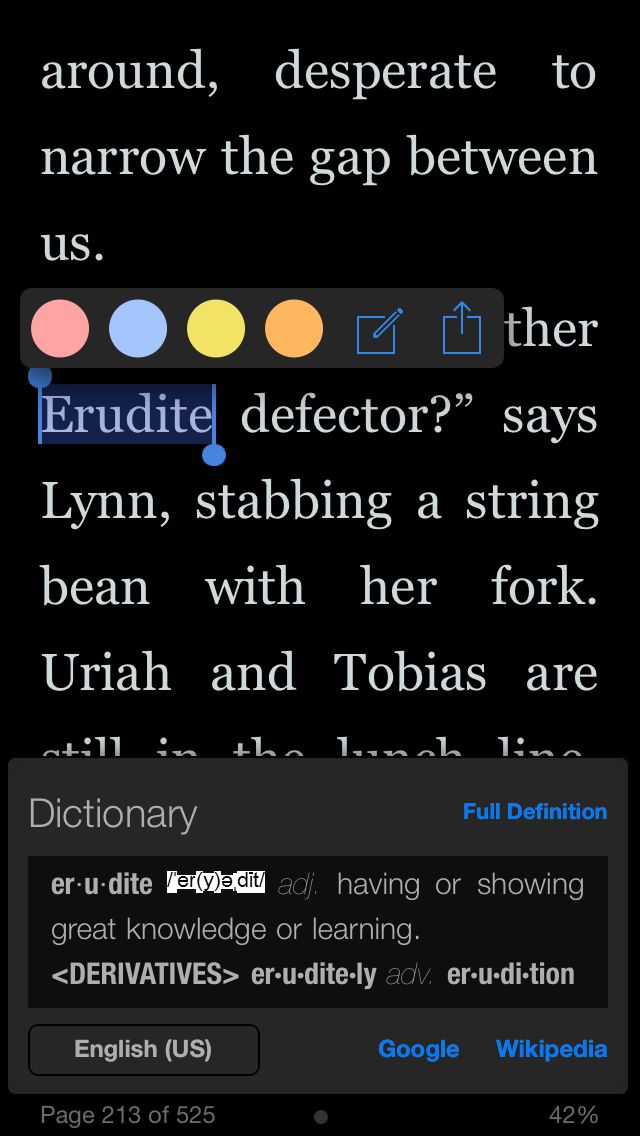Highlight the selection in yellow
This screenshot has width=640, height=1136.
click(x=216, y=329)
